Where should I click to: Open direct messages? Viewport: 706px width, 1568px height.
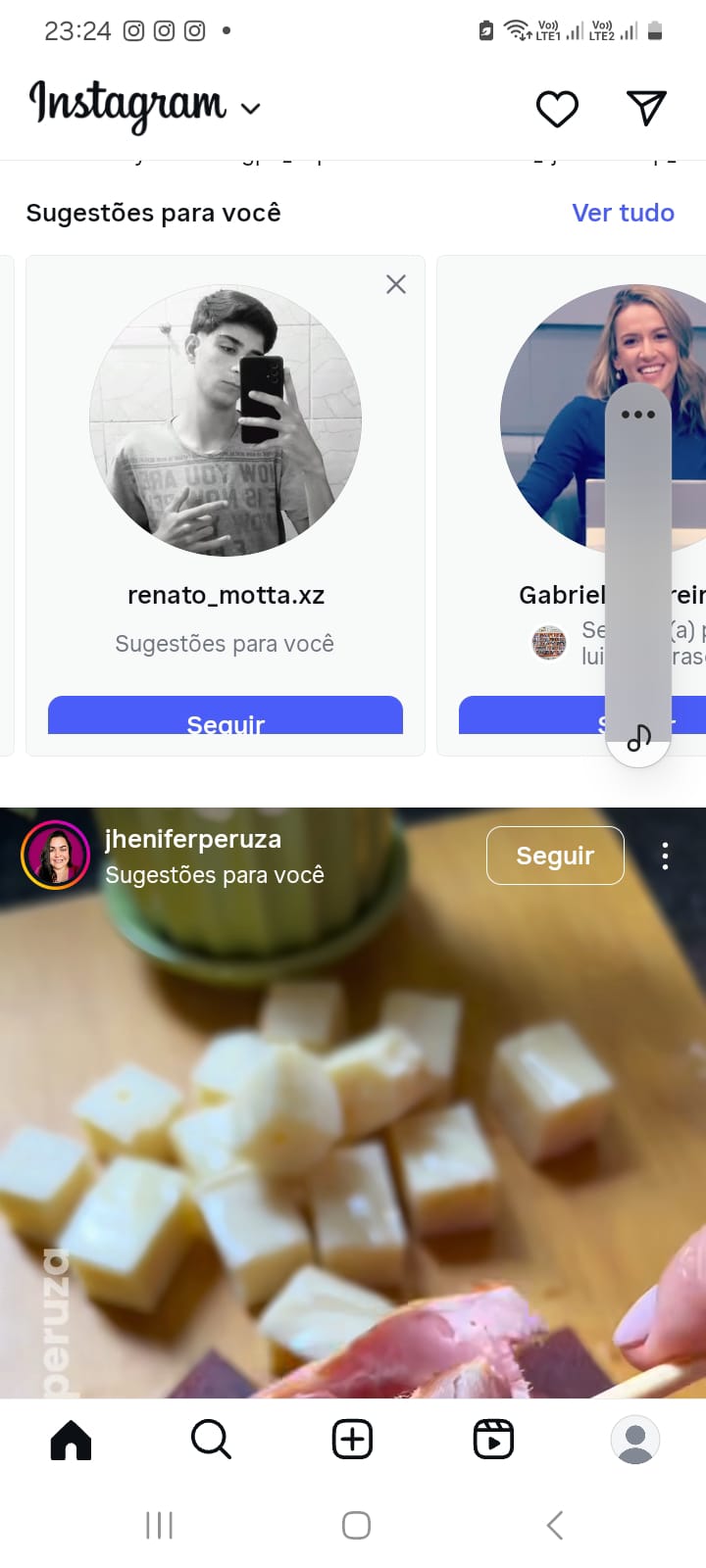pyautogui.click(x=646, y=108)
